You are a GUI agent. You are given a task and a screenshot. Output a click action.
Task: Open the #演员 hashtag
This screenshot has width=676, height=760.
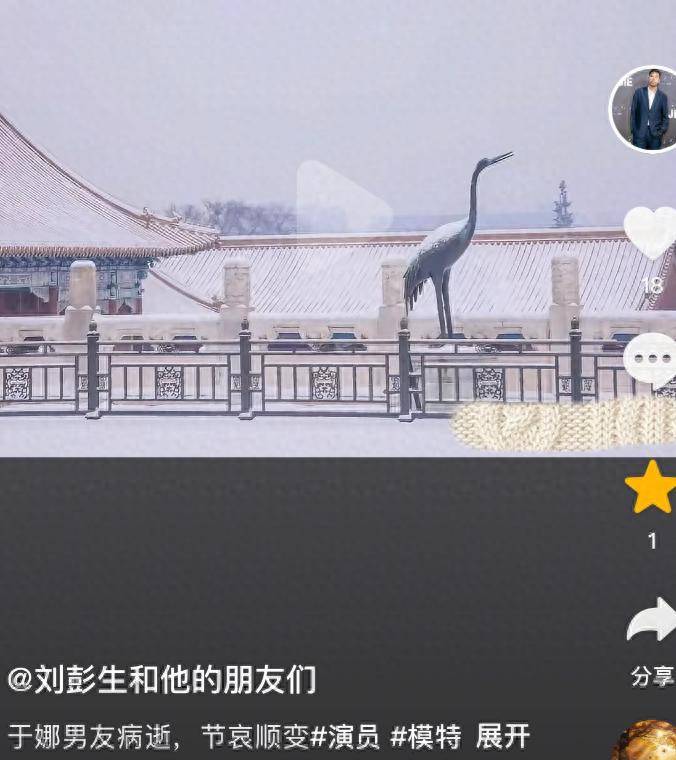(344, 738)
